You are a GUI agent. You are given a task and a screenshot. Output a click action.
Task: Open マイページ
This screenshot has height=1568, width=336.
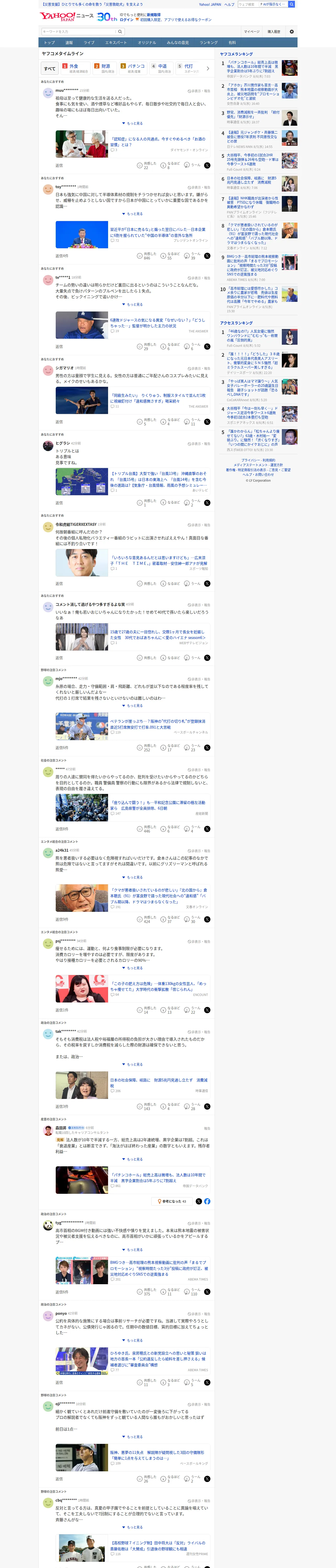pyautogui.click(x=251, y=32)
